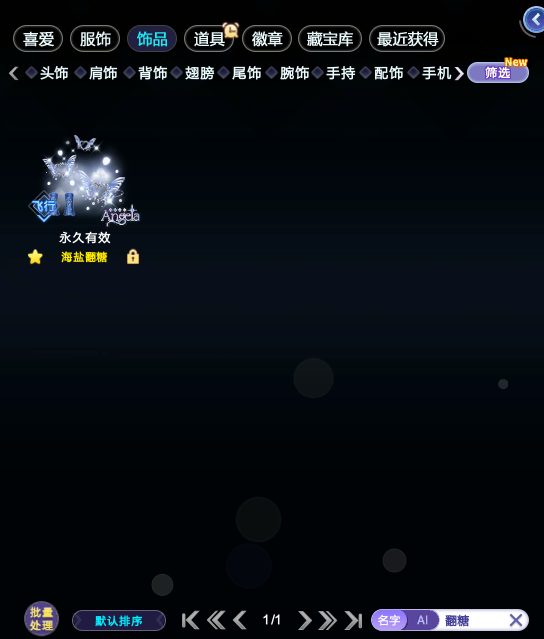Open 批量处理 batch processing
The width and height of the screenshot is (544, 639).
coord(41,619)
